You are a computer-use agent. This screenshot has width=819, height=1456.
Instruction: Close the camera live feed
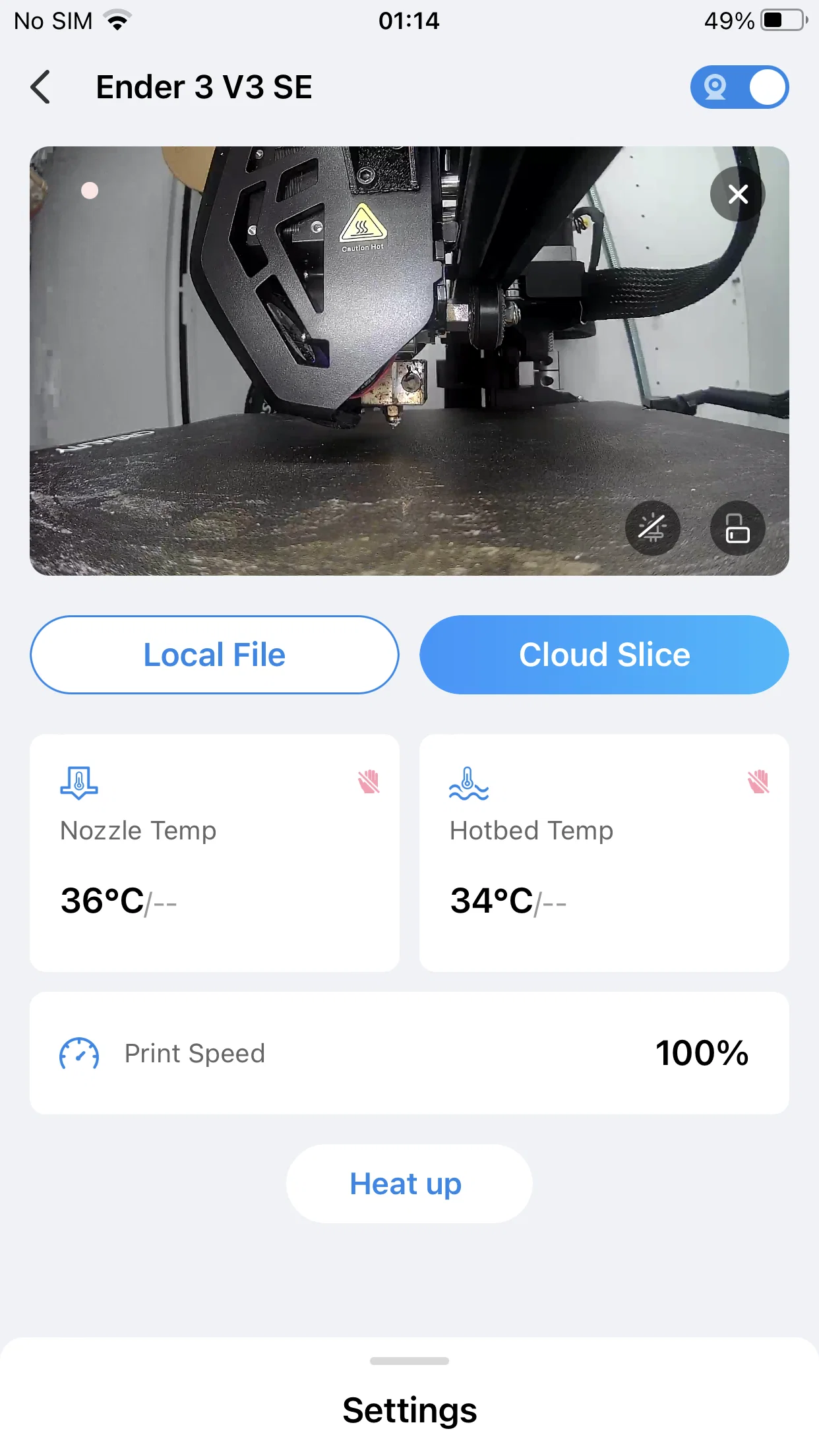pyautogui.click(x=737, y=195)
